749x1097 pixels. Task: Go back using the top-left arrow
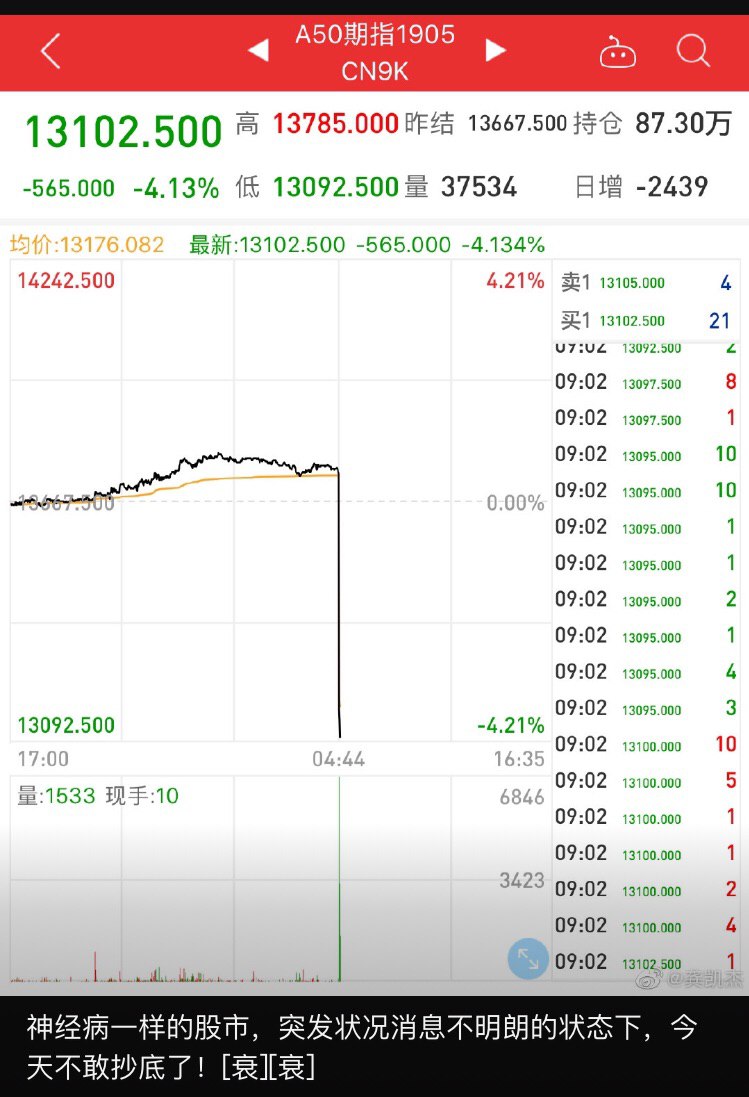[50, 51]
